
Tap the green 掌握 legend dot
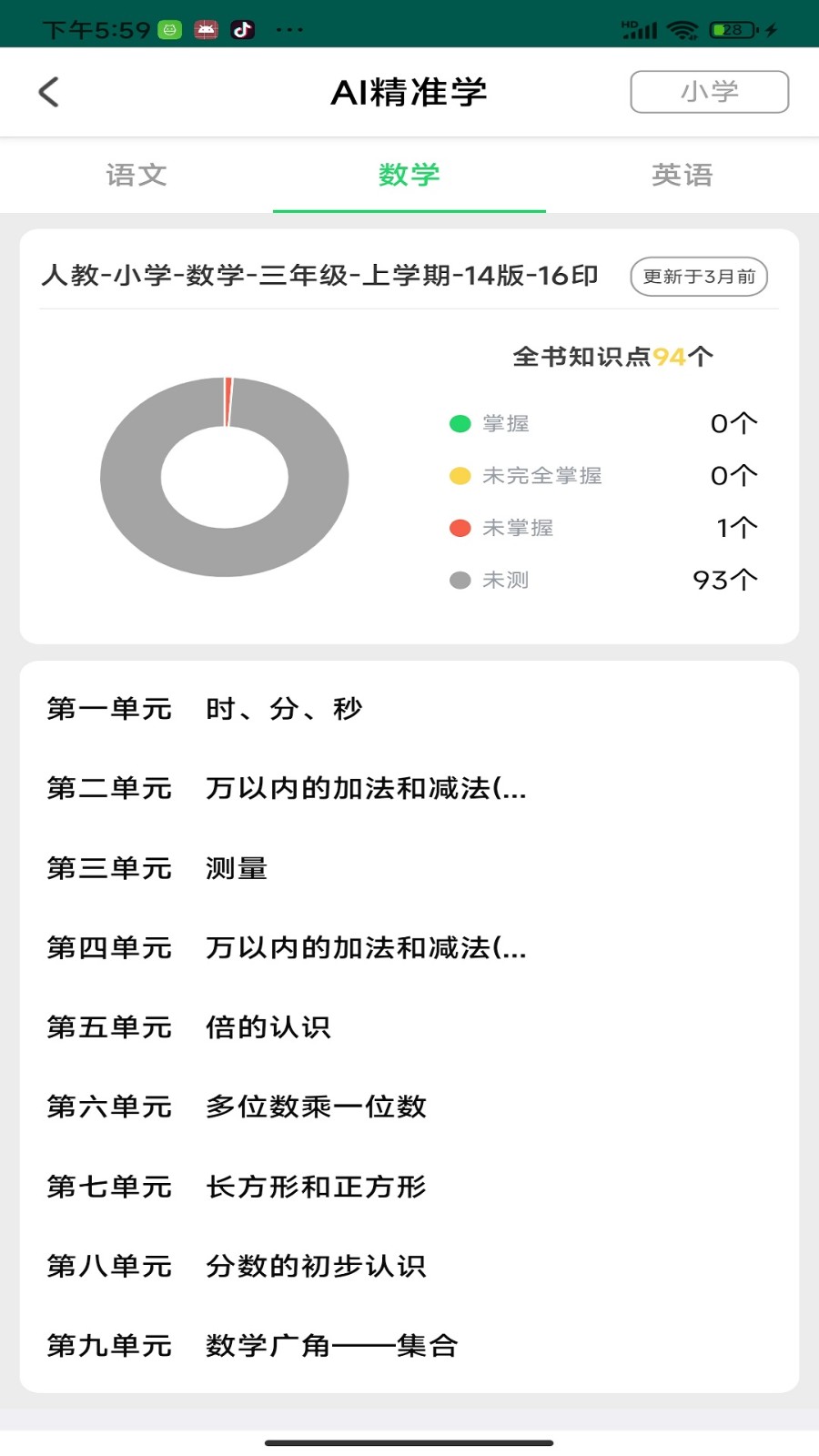(460, 422)
